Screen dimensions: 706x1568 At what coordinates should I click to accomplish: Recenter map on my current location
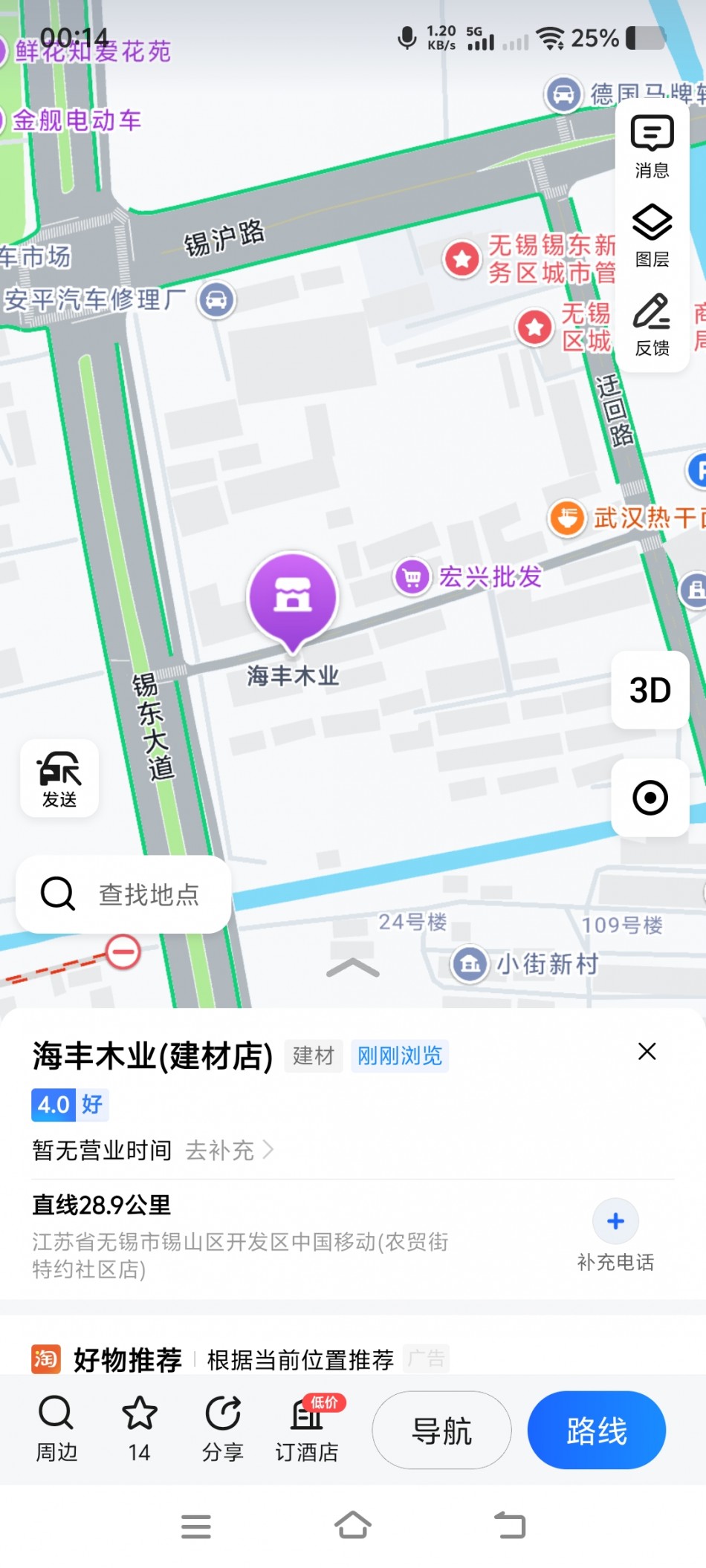[650, 798]
